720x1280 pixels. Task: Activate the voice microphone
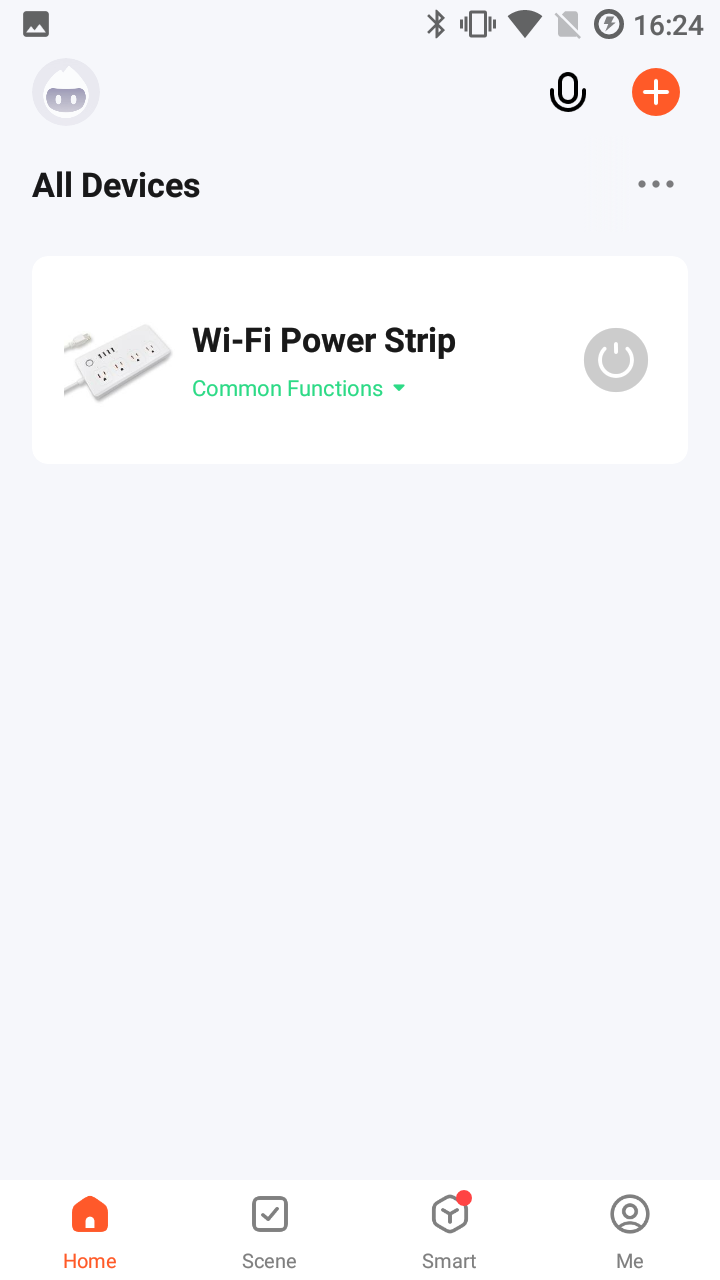(568, 92)
